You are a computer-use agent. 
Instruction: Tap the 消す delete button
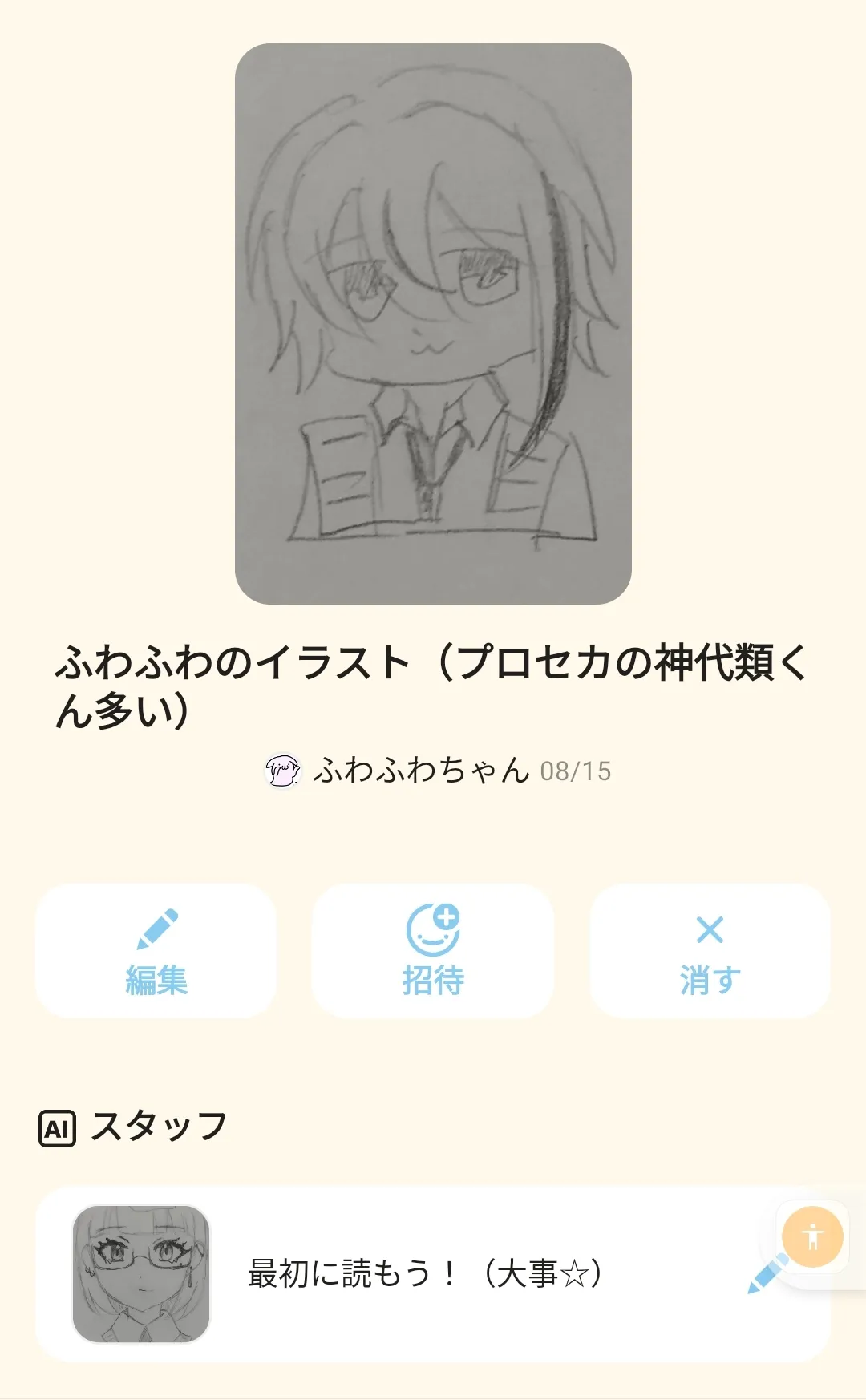click(x=710, y=951)
